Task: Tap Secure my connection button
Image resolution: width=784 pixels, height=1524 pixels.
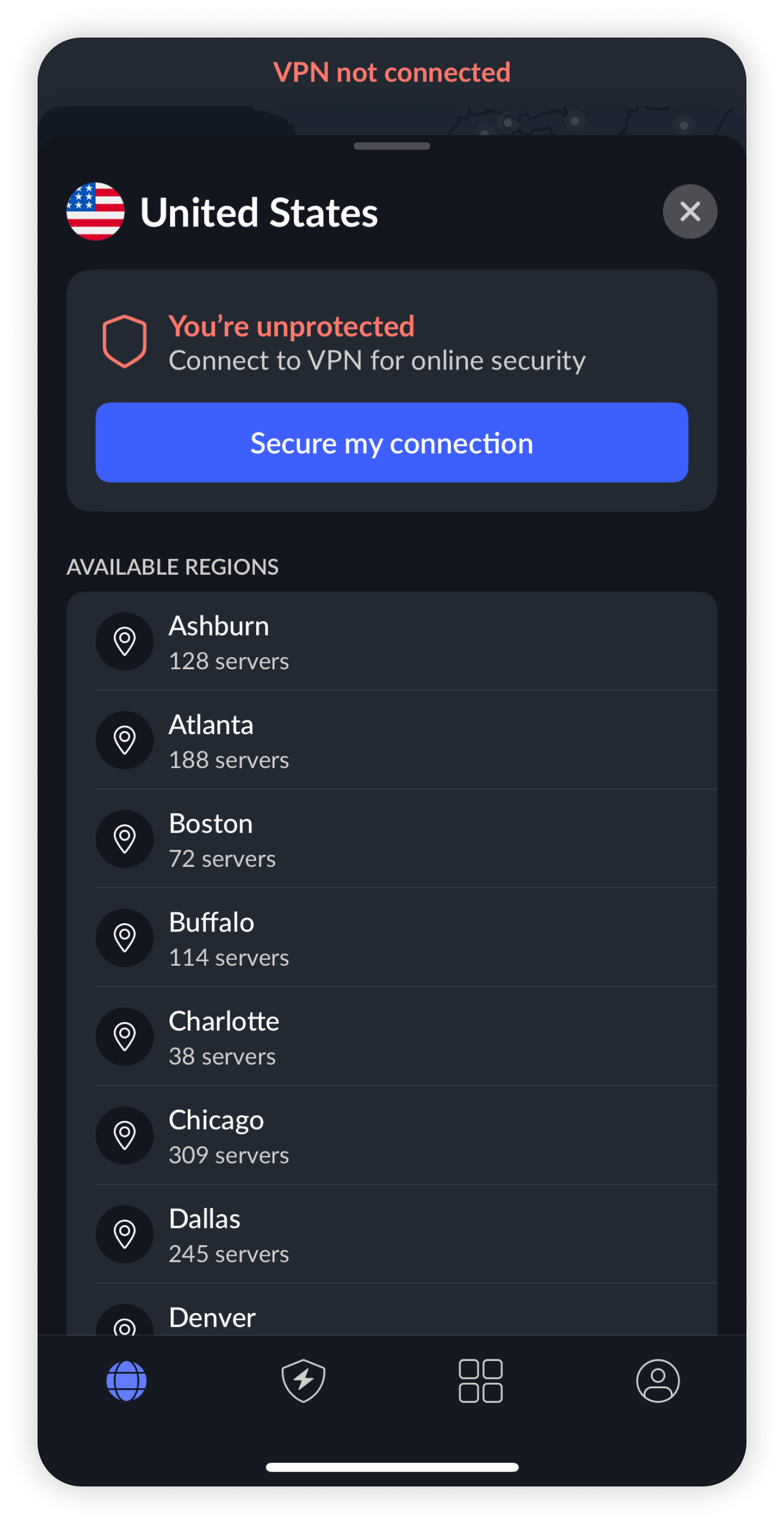Action: coord(391,442)
